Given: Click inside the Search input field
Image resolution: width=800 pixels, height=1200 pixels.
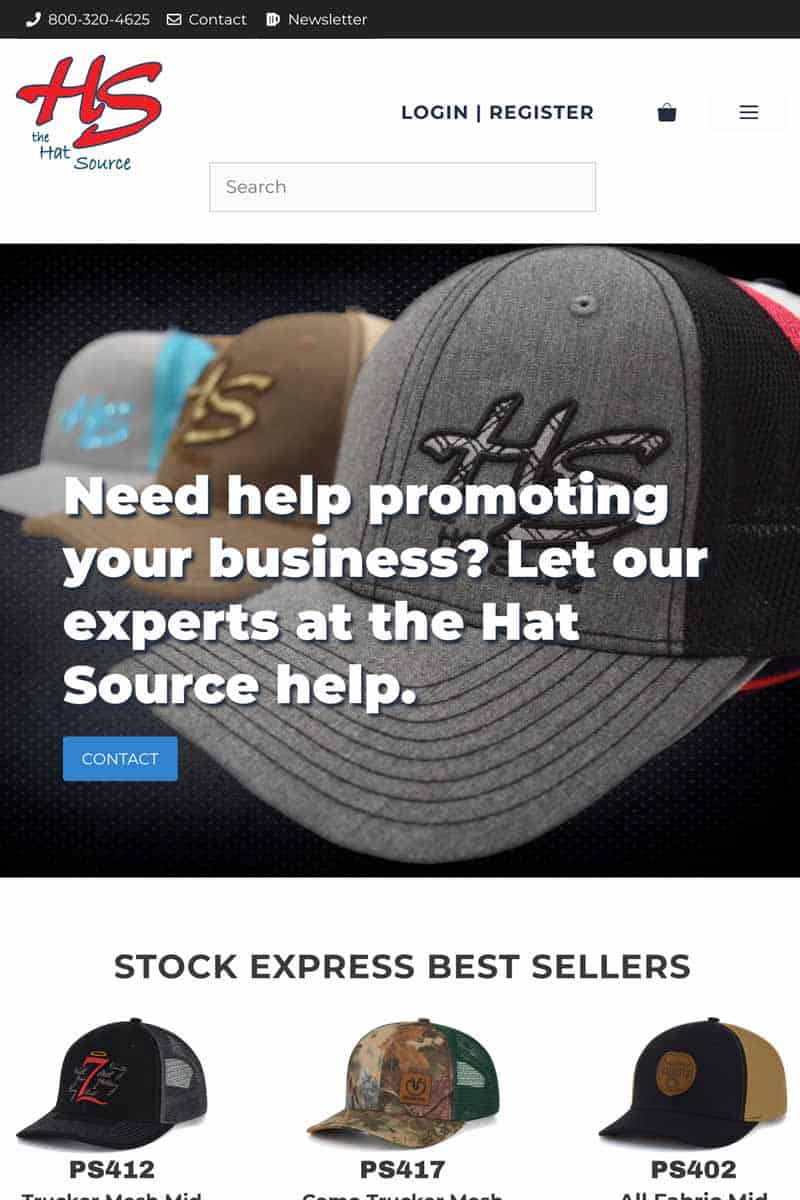Looking at the screenshot, I should (402, 186).
